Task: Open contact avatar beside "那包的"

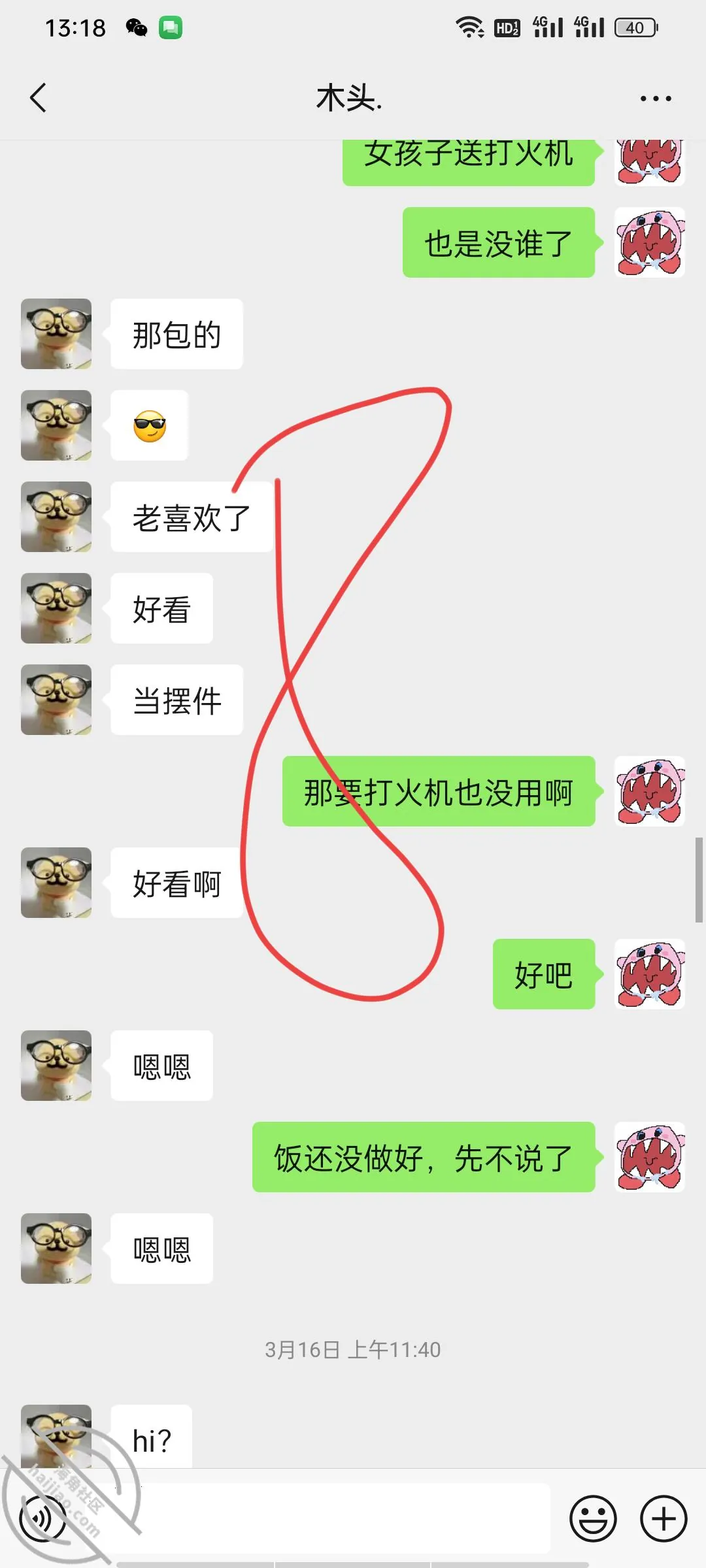Action: [x=56, y=334]
